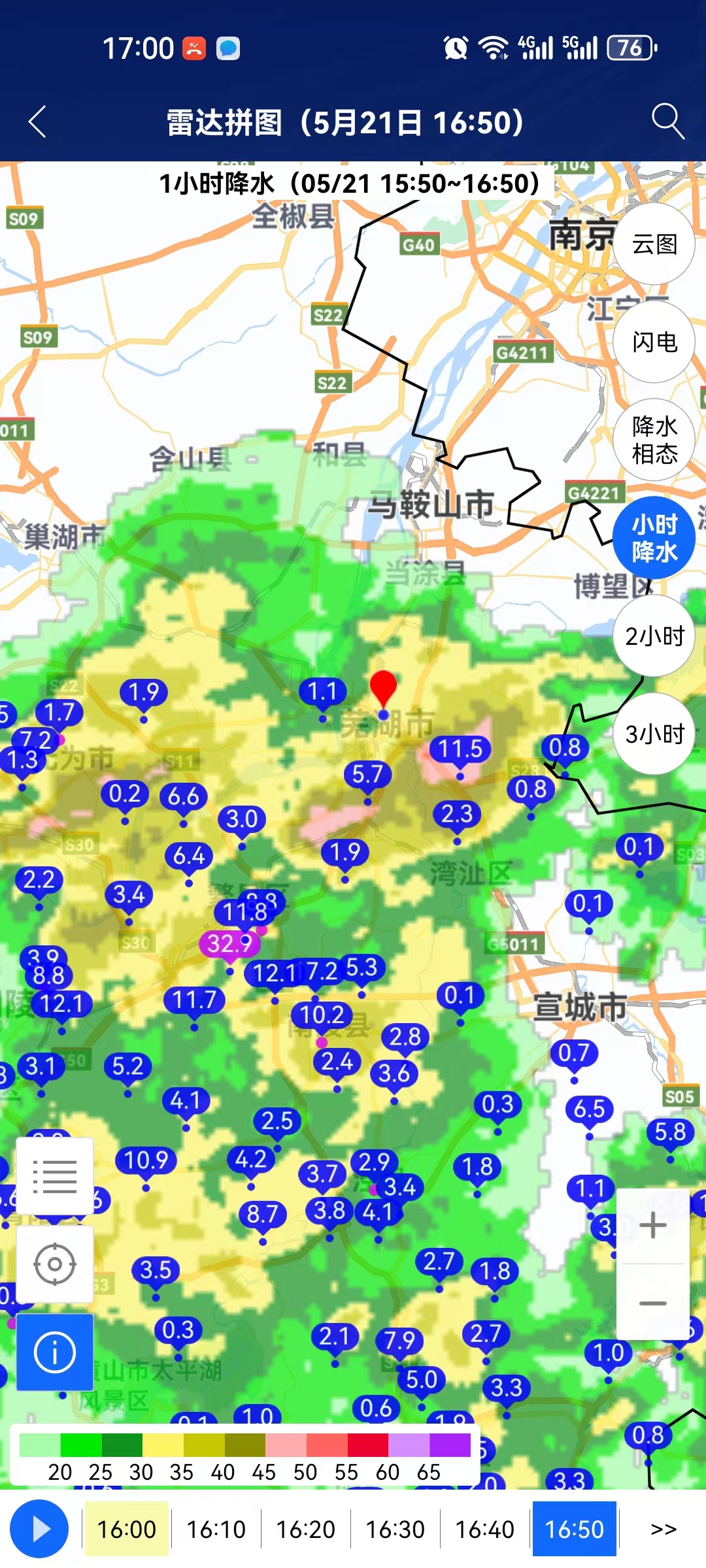Screen dimensions: 706x1568
Task: Open the 32.9 rainfall station marker
Action: coord(229,943)
